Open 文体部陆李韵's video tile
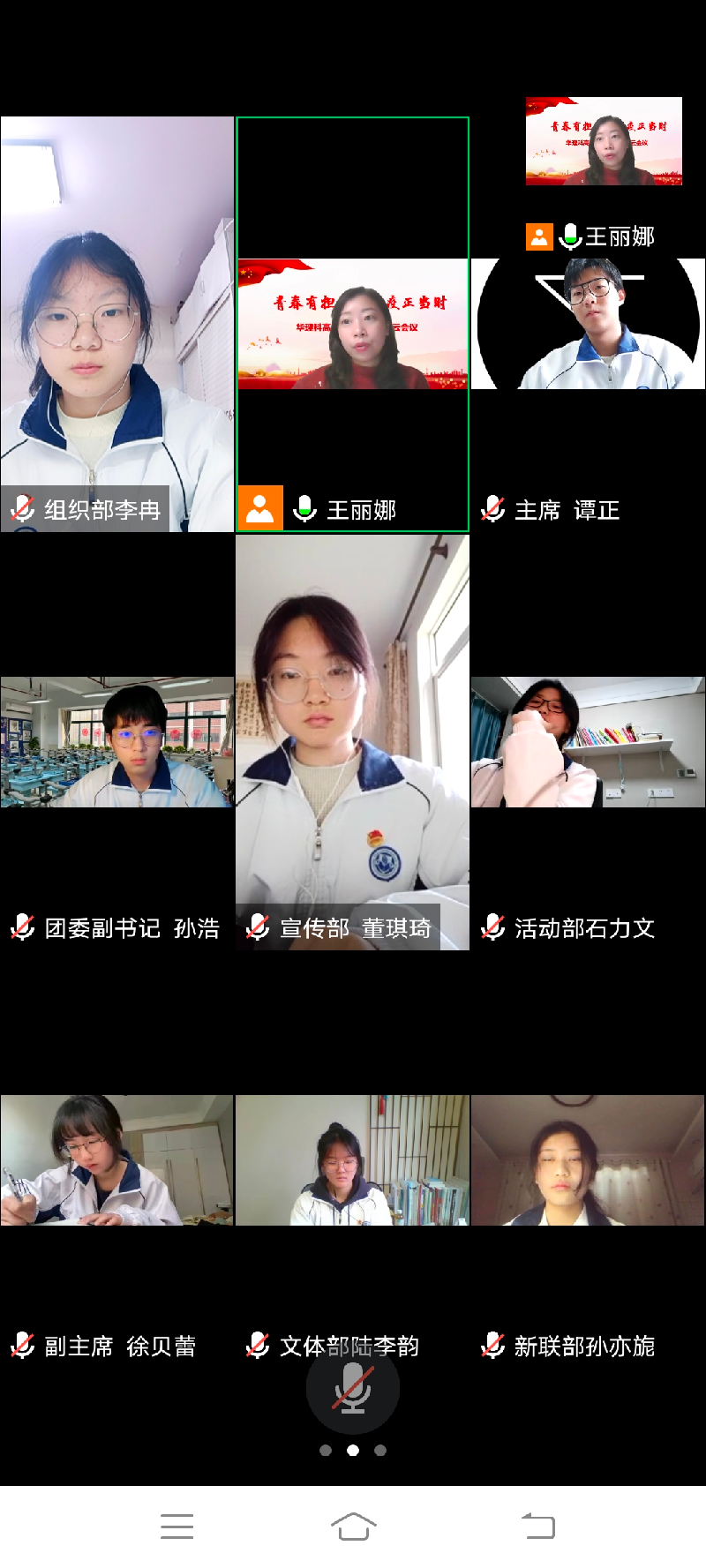The height and width of the screenshot is (1568, 706). coord(352,1160)
